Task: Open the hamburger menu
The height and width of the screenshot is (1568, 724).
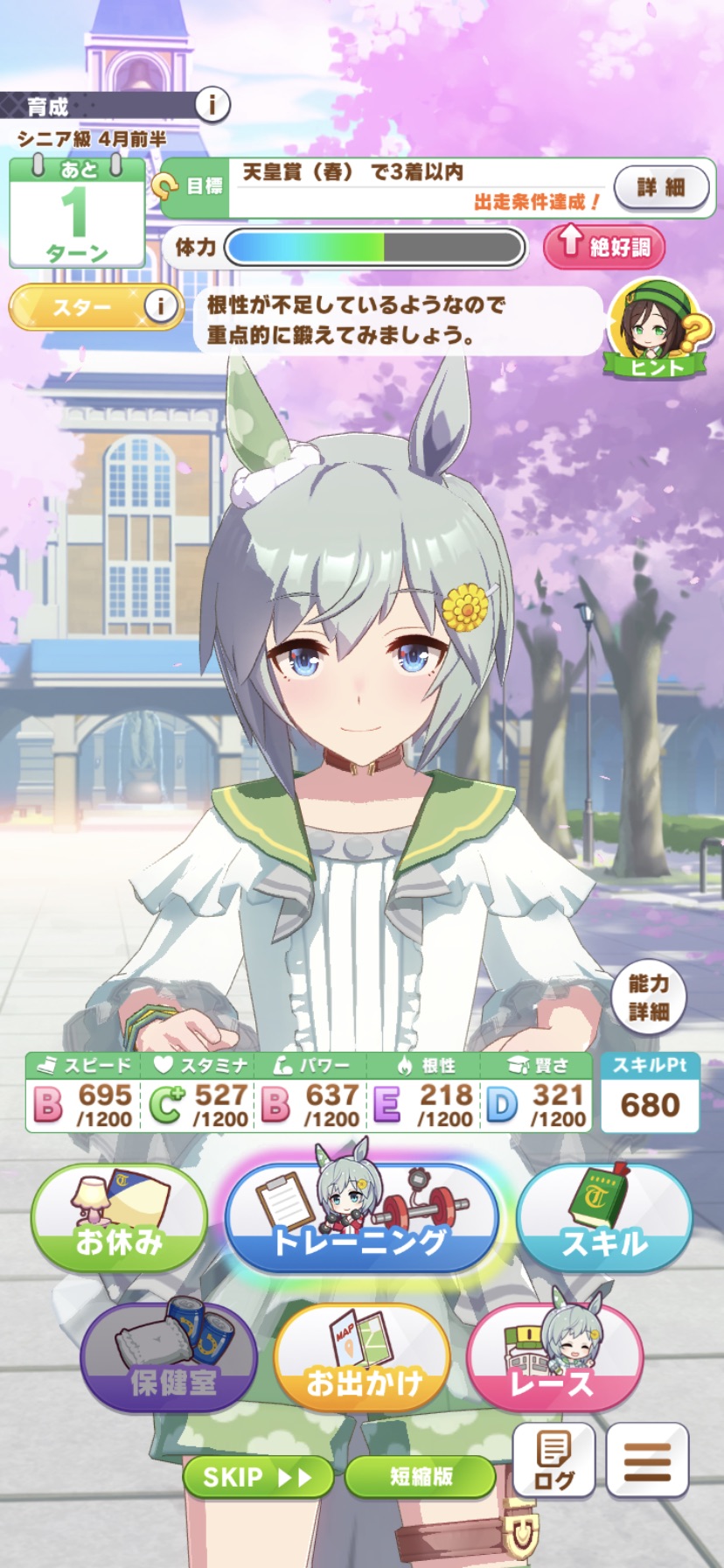Action: (x=647, y=1460)
